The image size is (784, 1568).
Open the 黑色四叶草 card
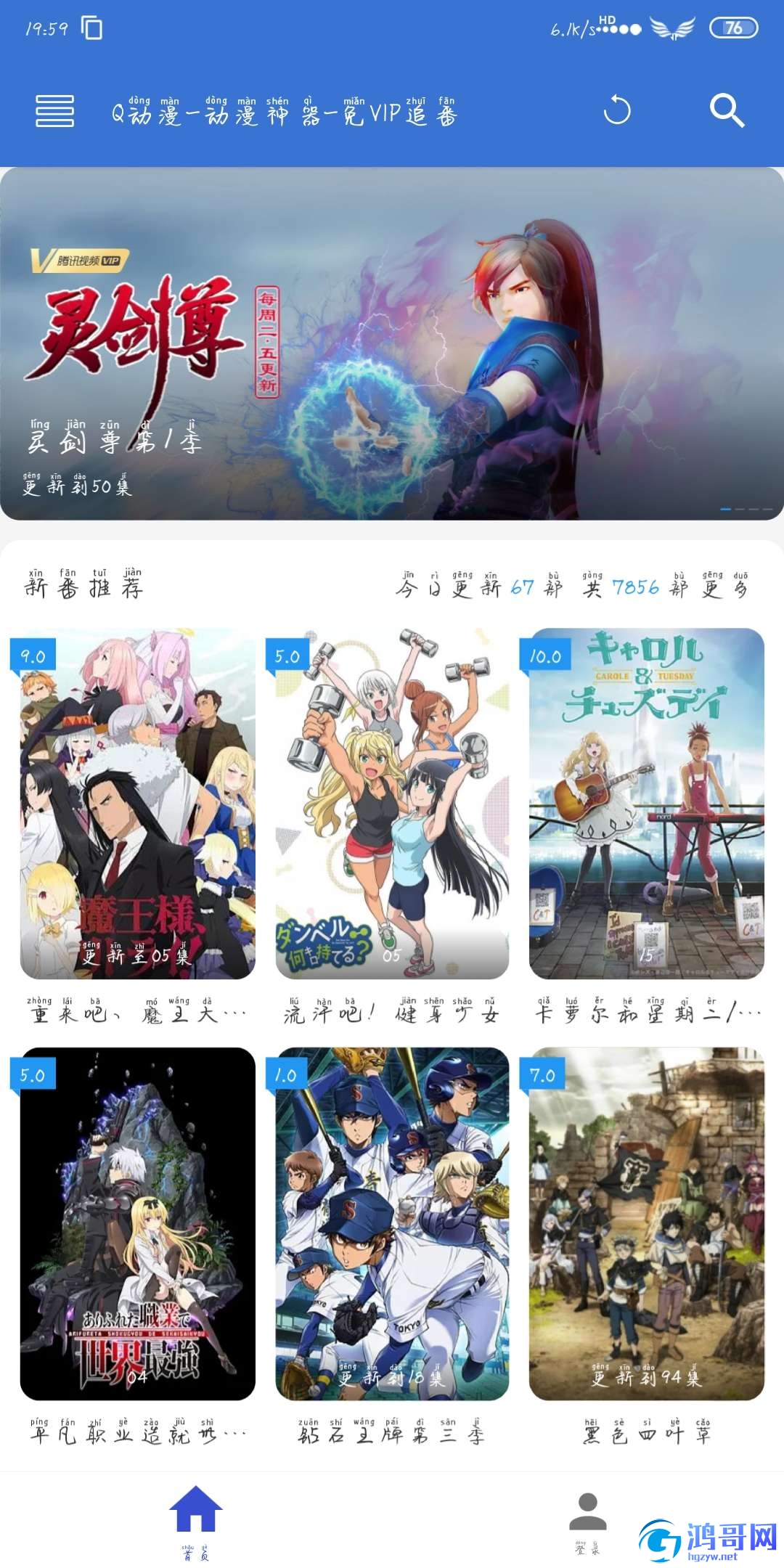click(646, 1223)
